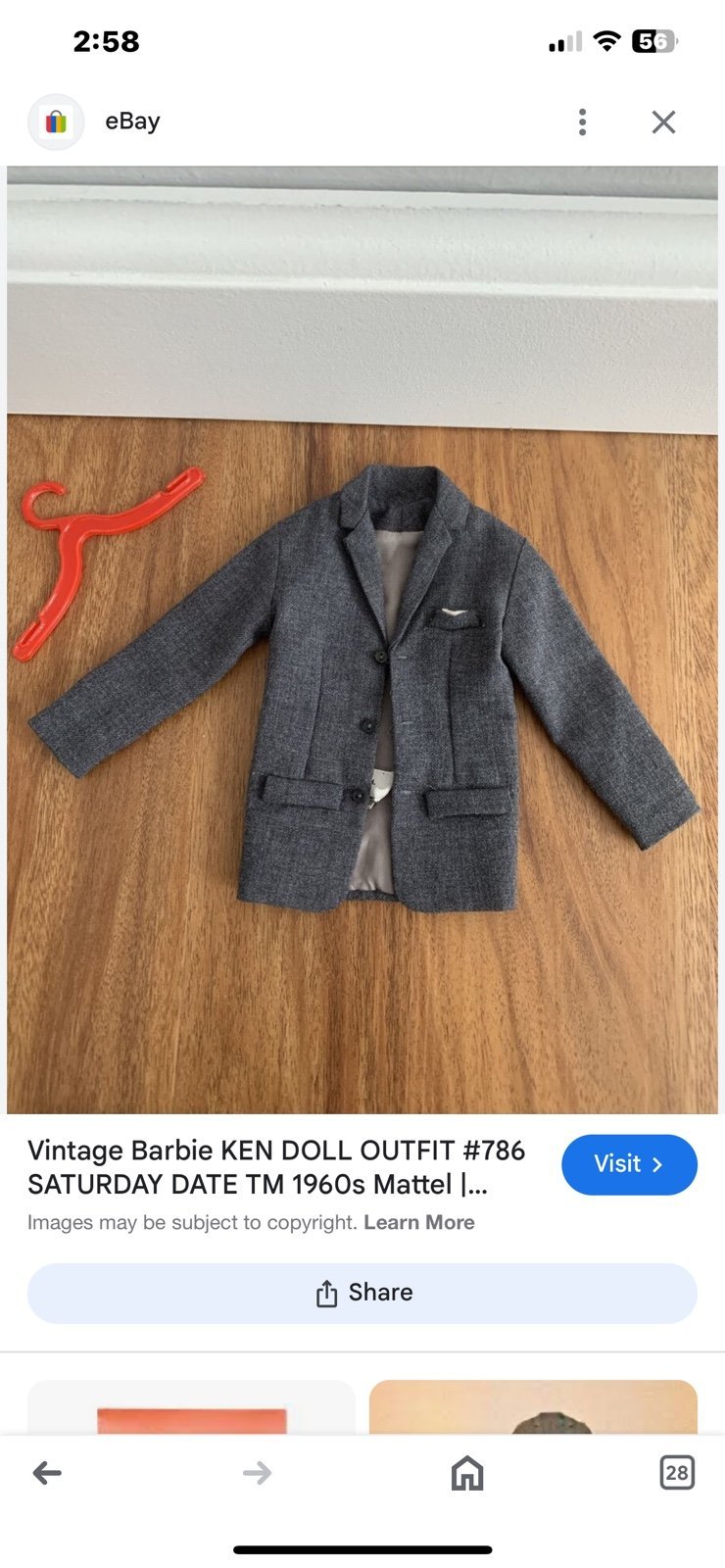
Task: Open the related image with orange item
Action: 191,1407
